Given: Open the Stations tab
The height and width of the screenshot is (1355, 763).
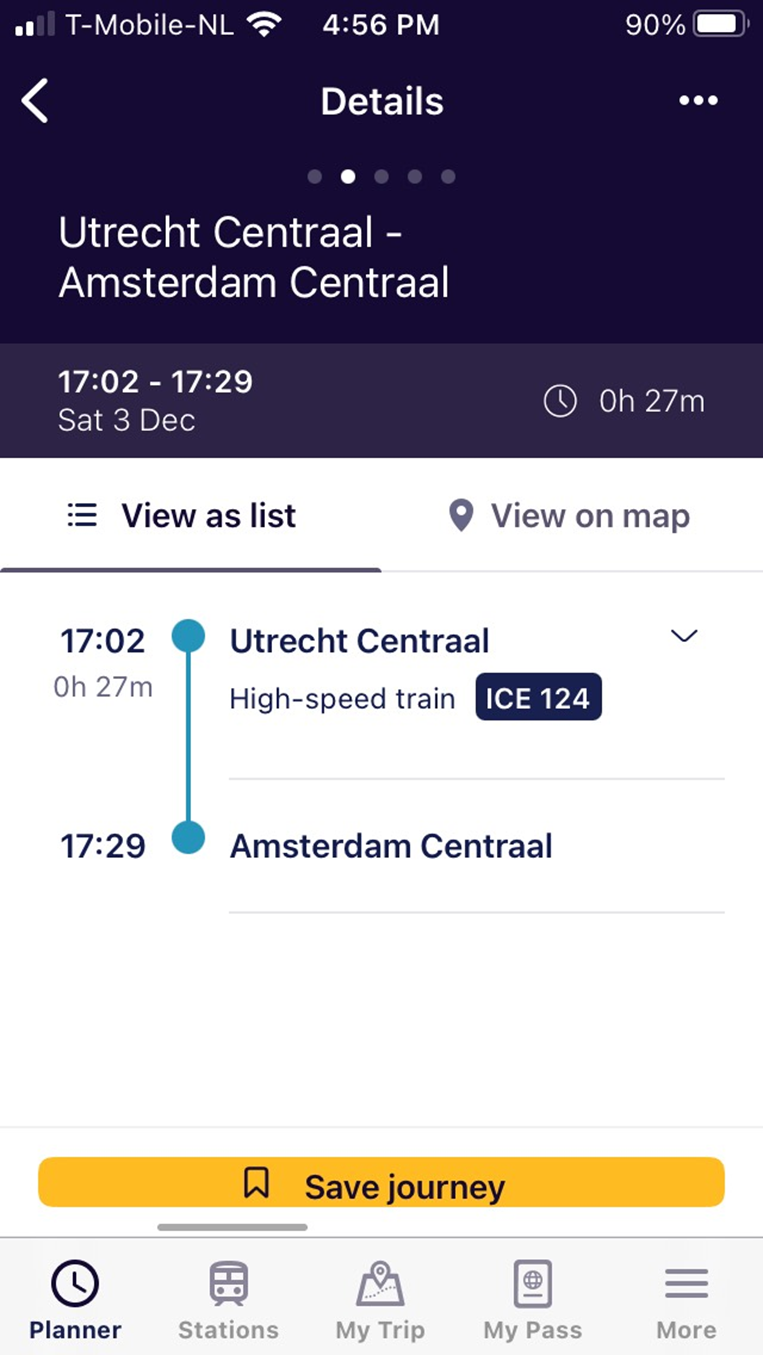Looking at the screenshot, I should (x=228, y=1300).
